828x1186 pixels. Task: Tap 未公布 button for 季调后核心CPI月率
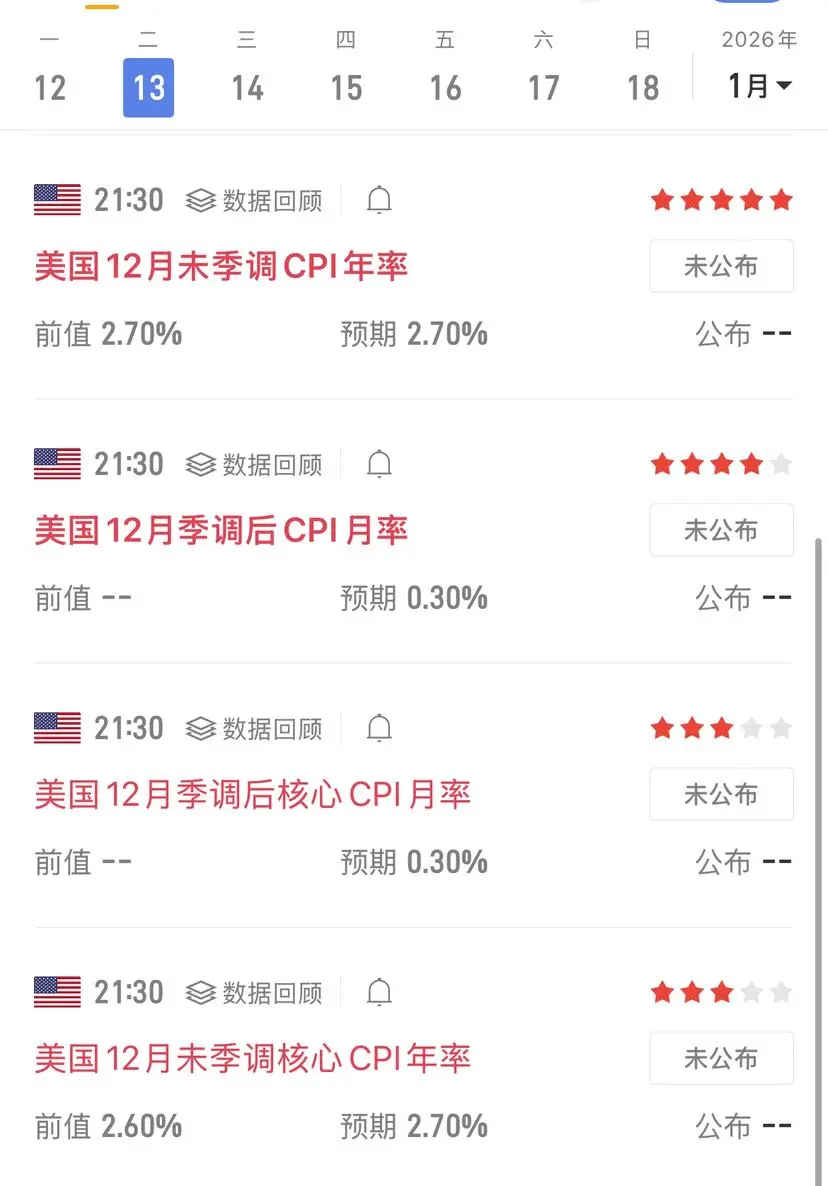click(x=721, y=794)
